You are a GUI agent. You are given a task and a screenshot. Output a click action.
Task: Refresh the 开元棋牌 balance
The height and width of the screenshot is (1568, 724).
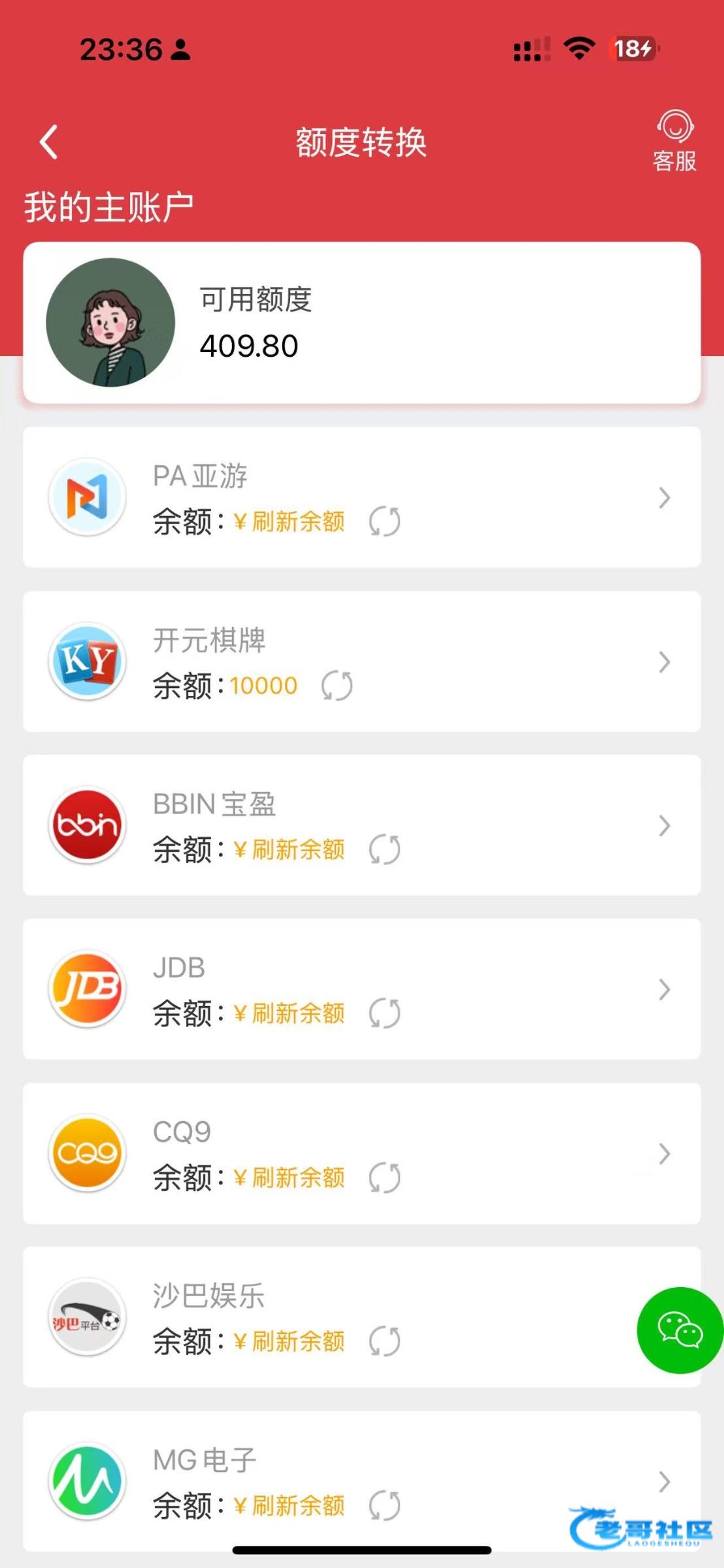point(337,686)
